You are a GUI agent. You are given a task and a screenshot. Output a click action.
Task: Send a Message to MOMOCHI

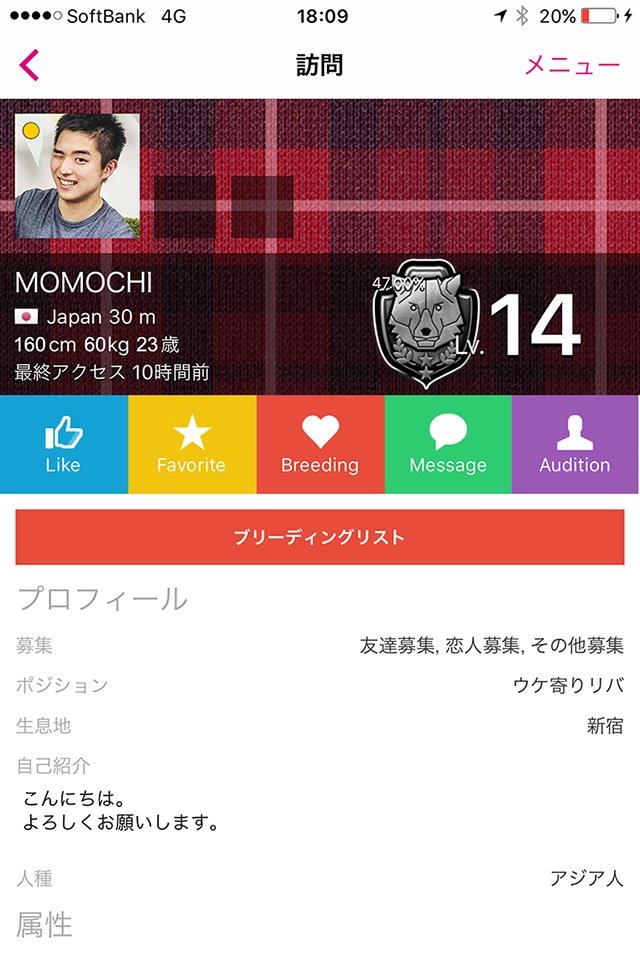(x=448, y=445)
